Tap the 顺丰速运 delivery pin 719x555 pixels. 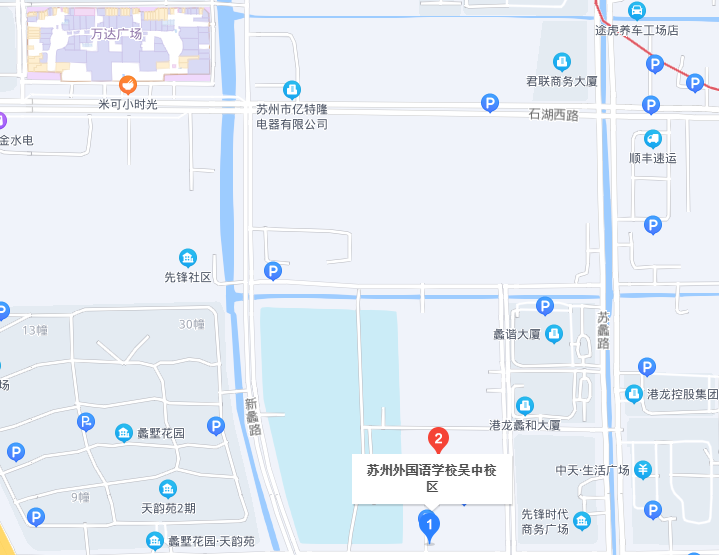pyautogui.click(x=653, y=139)
